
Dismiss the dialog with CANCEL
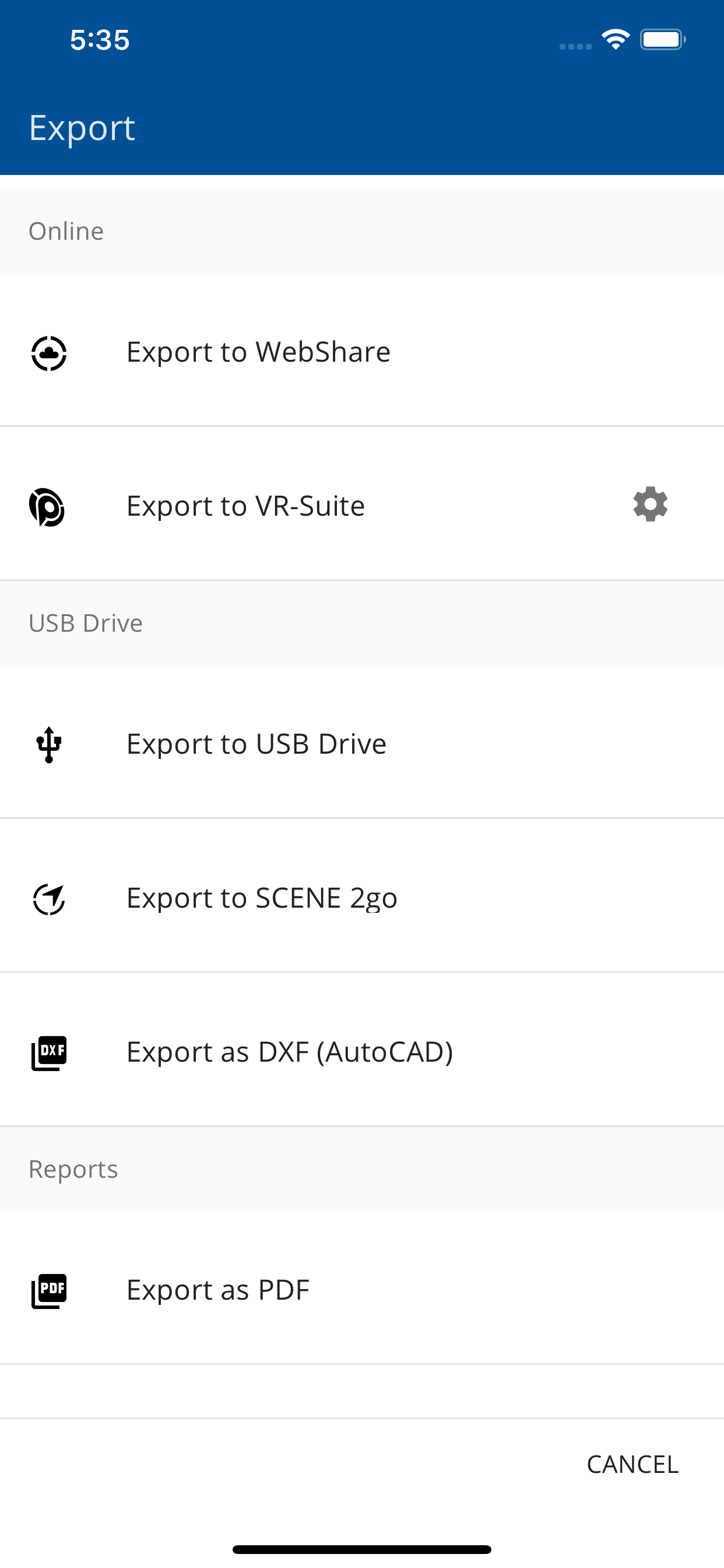coord(632,1464)
